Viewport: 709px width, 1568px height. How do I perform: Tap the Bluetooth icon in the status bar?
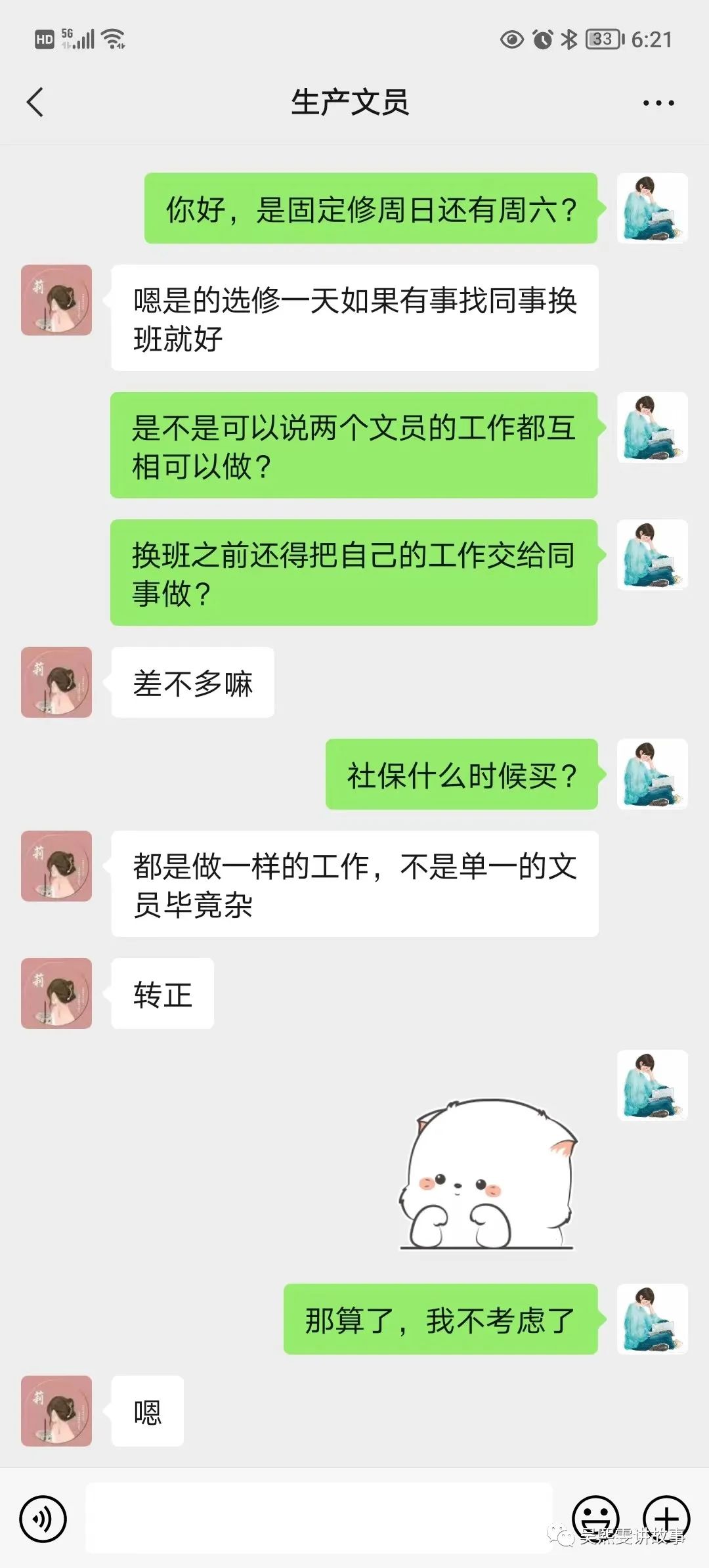[570, 39]
